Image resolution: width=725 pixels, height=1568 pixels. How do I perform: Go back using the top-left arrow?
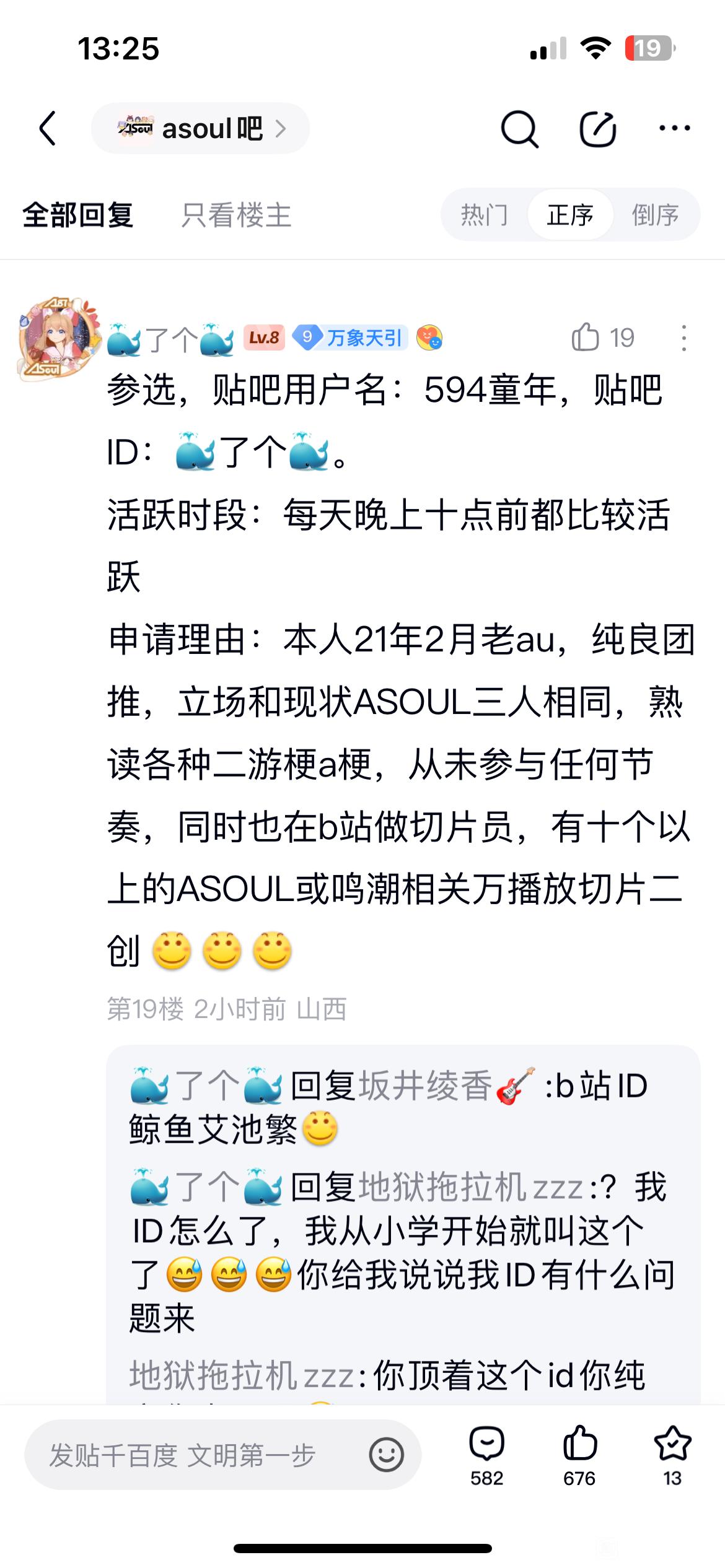48,128
